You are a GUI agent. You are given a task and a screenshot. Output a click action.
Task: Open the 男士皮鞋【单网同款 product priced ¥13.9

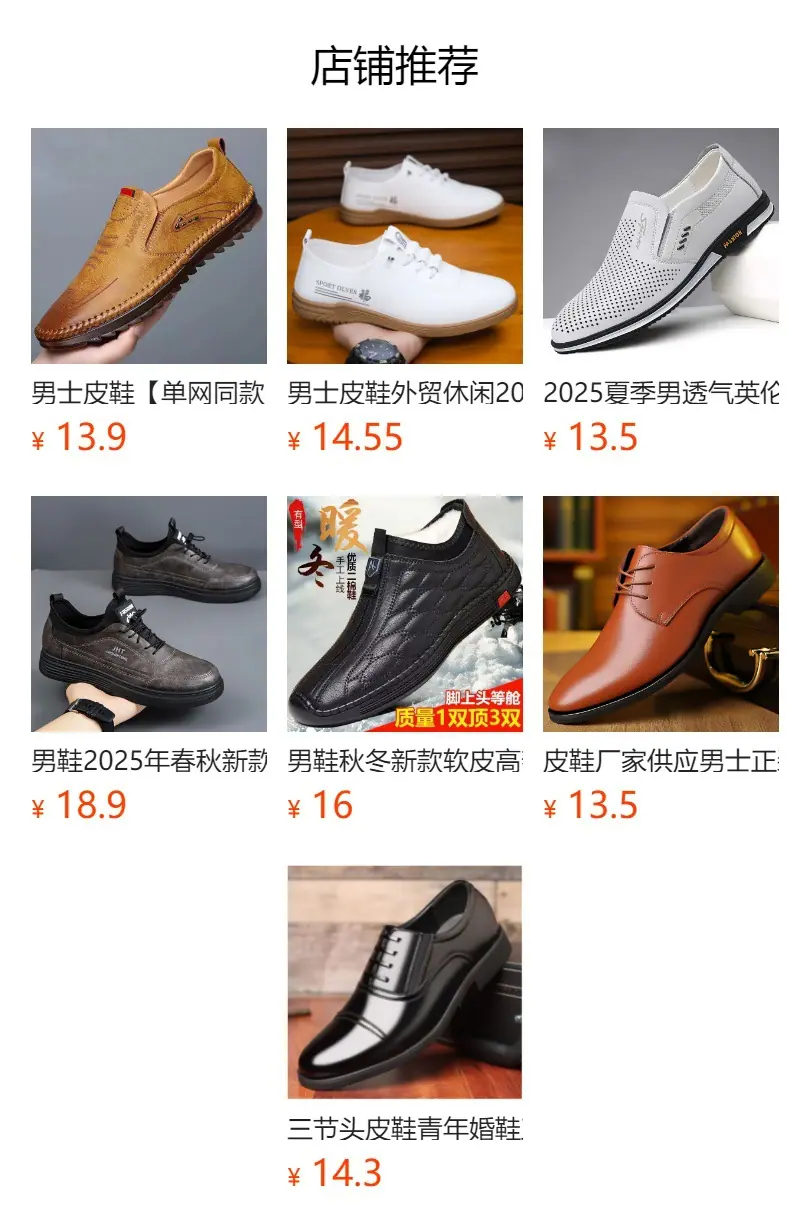pyautogui.click(x=149, y=292)
